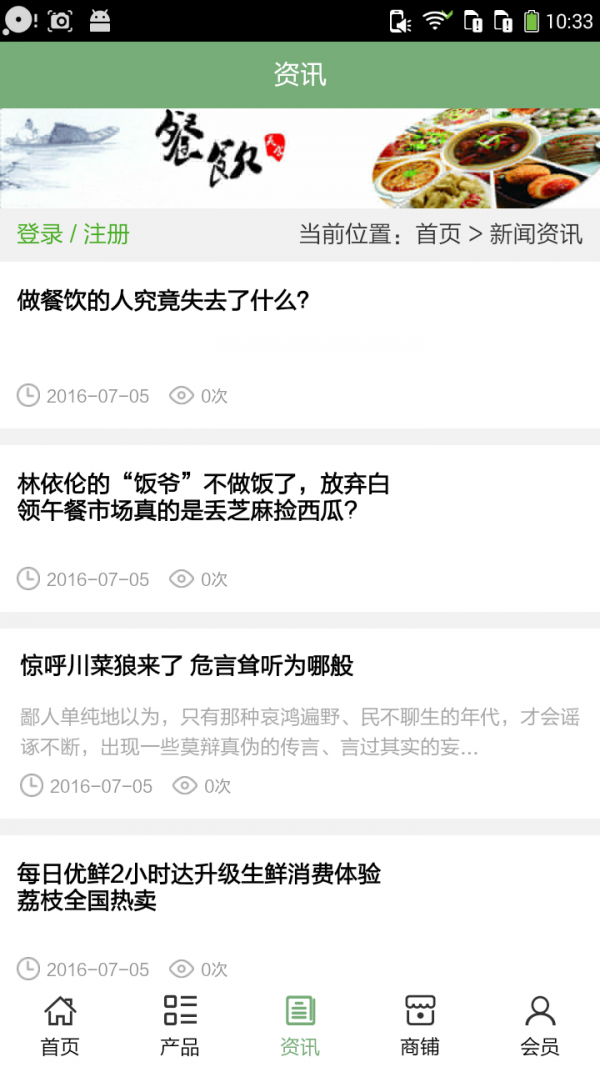
Task: Go to the 首页 home tab
Action: click(x=60, y=1026)
